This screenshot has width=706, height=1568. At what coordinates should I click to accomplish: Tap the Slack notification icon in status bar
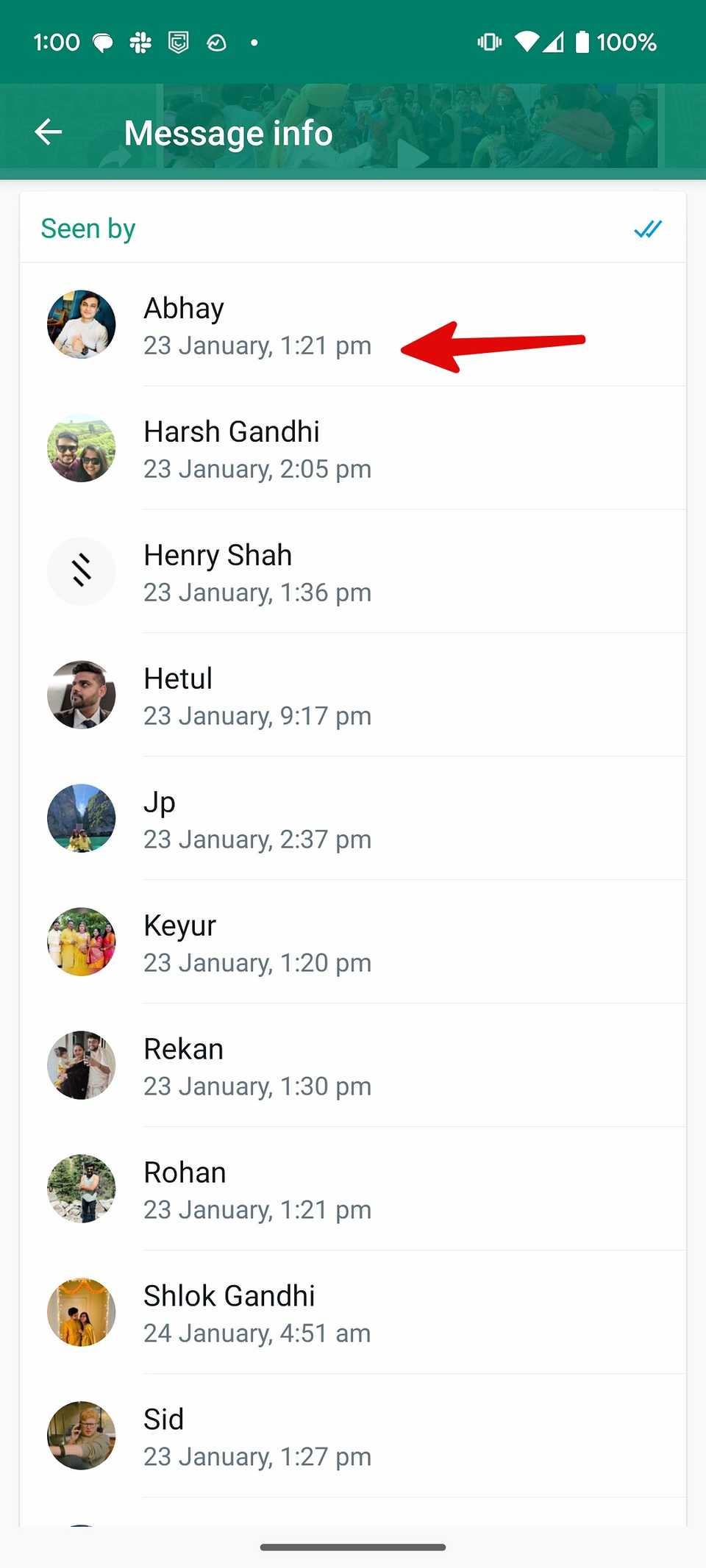140,42
